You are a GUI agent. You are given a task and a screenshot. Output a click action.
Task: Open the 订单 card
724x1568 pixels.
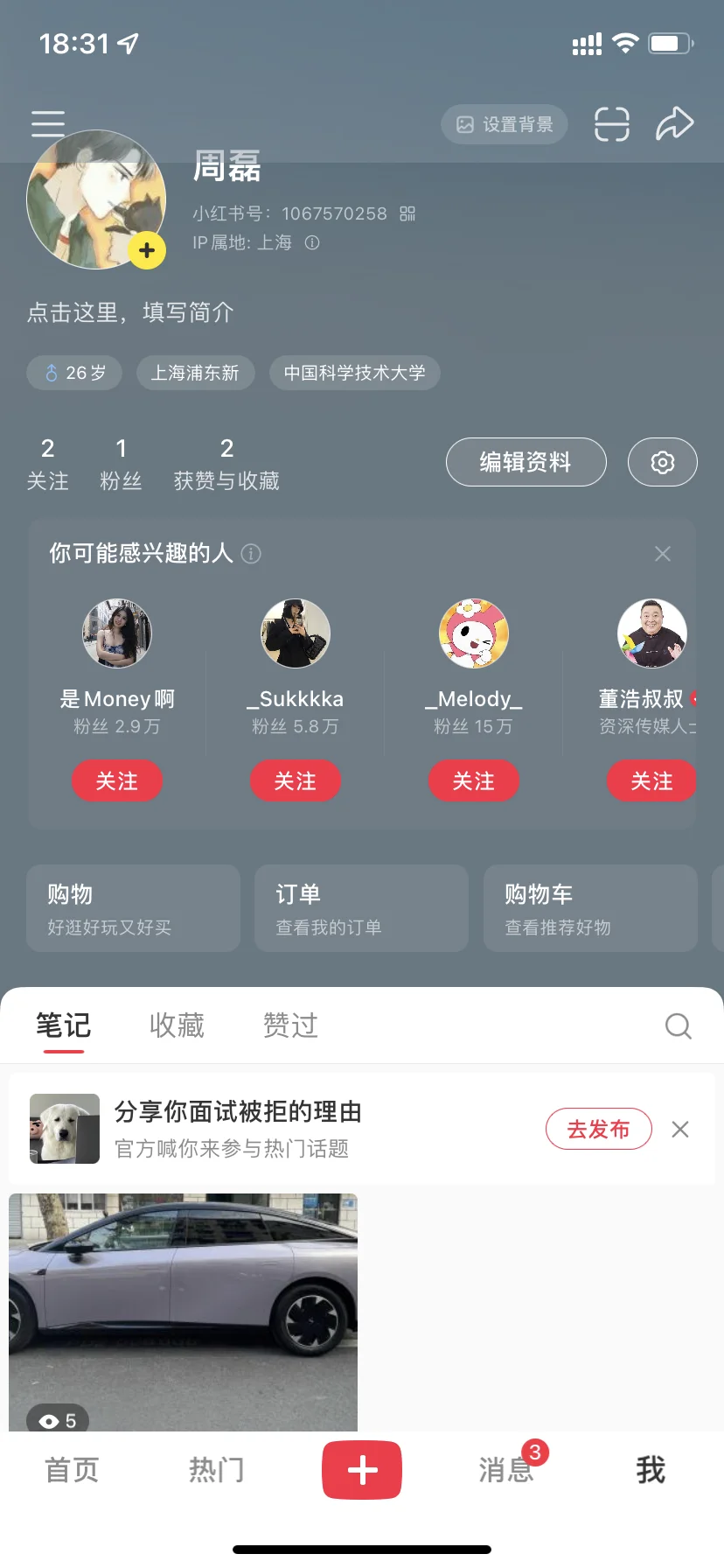[361, 908]
